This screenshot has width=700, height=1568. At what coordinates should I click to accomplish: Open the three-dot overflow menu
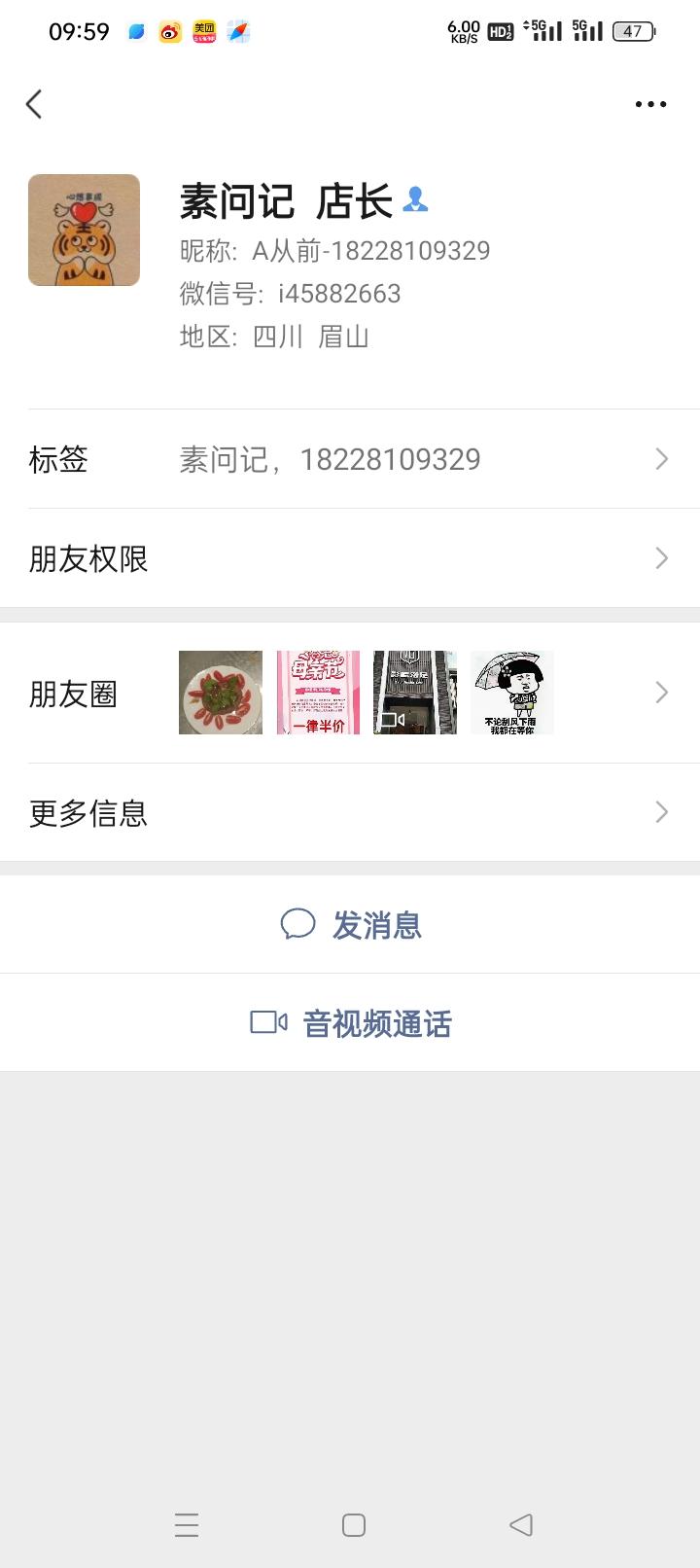click(650, 104)
